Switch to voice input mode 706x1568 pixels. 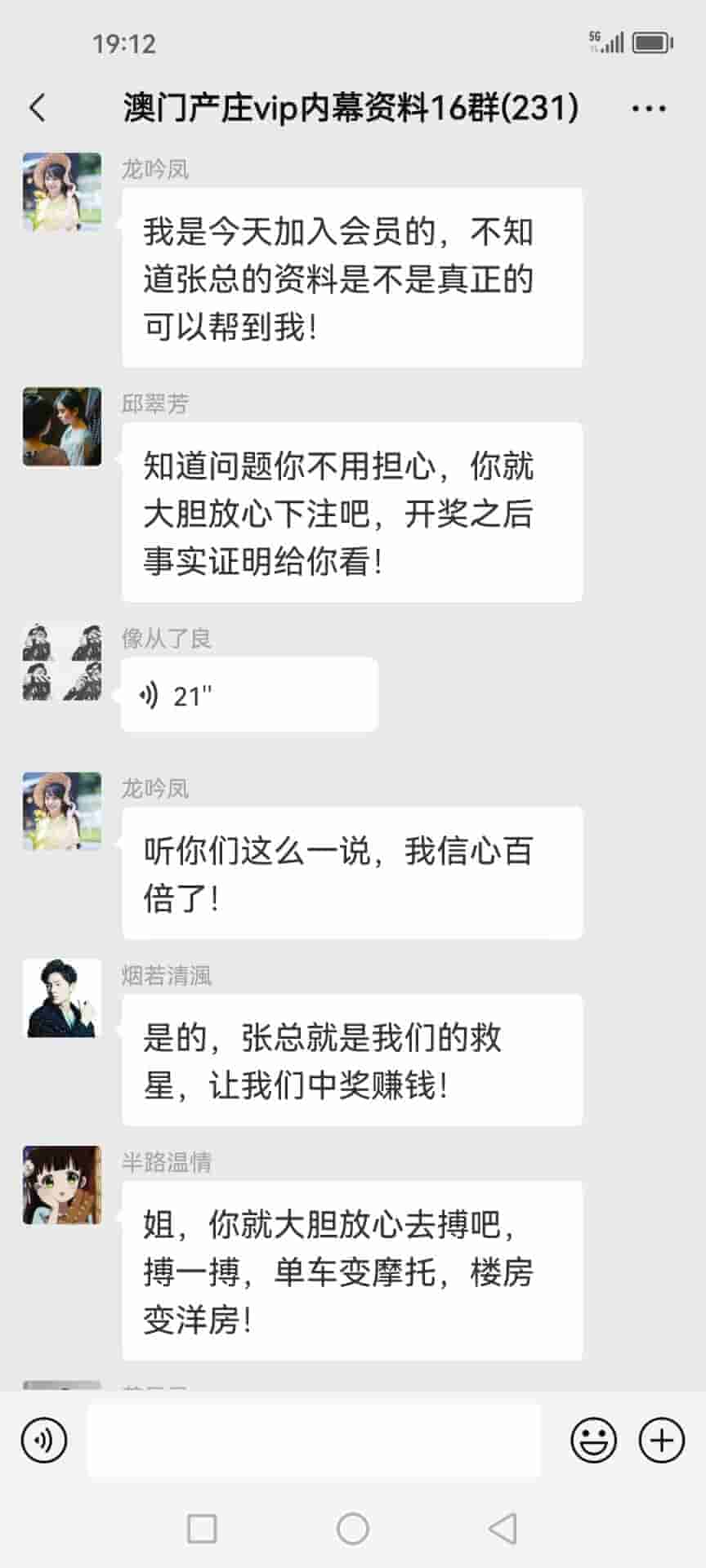(x=44, y=1440)
